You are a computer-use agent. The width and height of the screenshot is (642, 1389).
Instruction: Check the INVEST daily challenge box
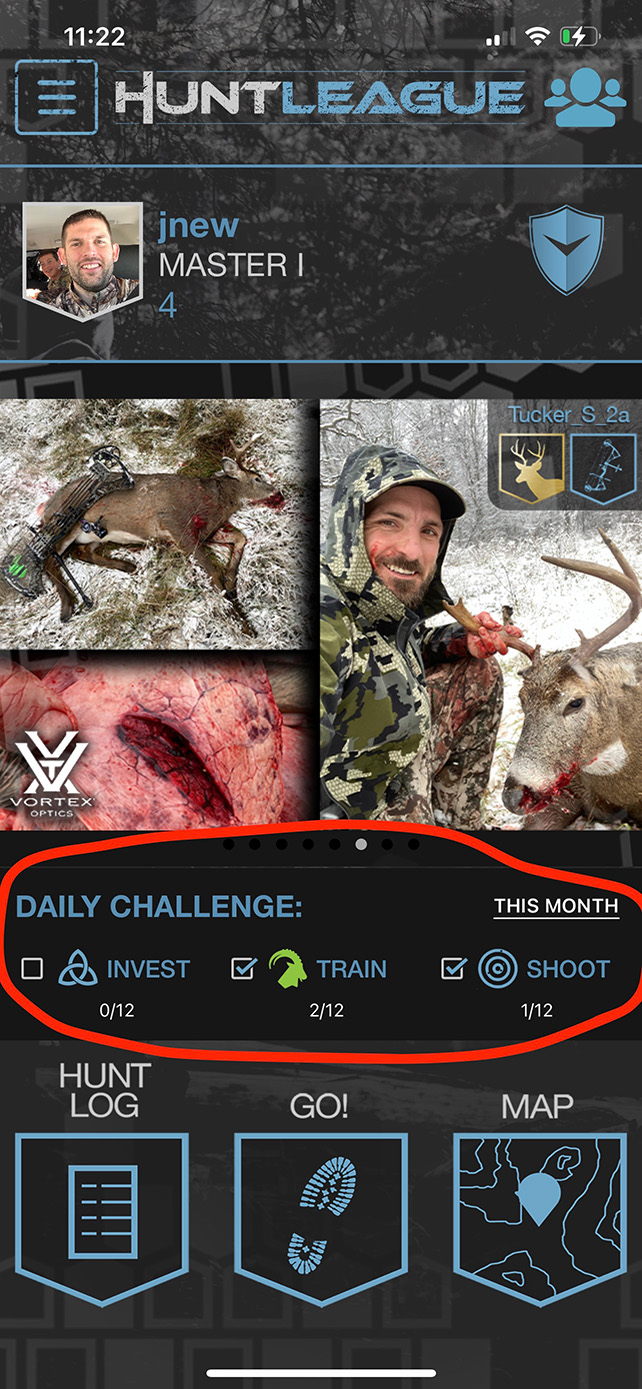pos(32,968)
